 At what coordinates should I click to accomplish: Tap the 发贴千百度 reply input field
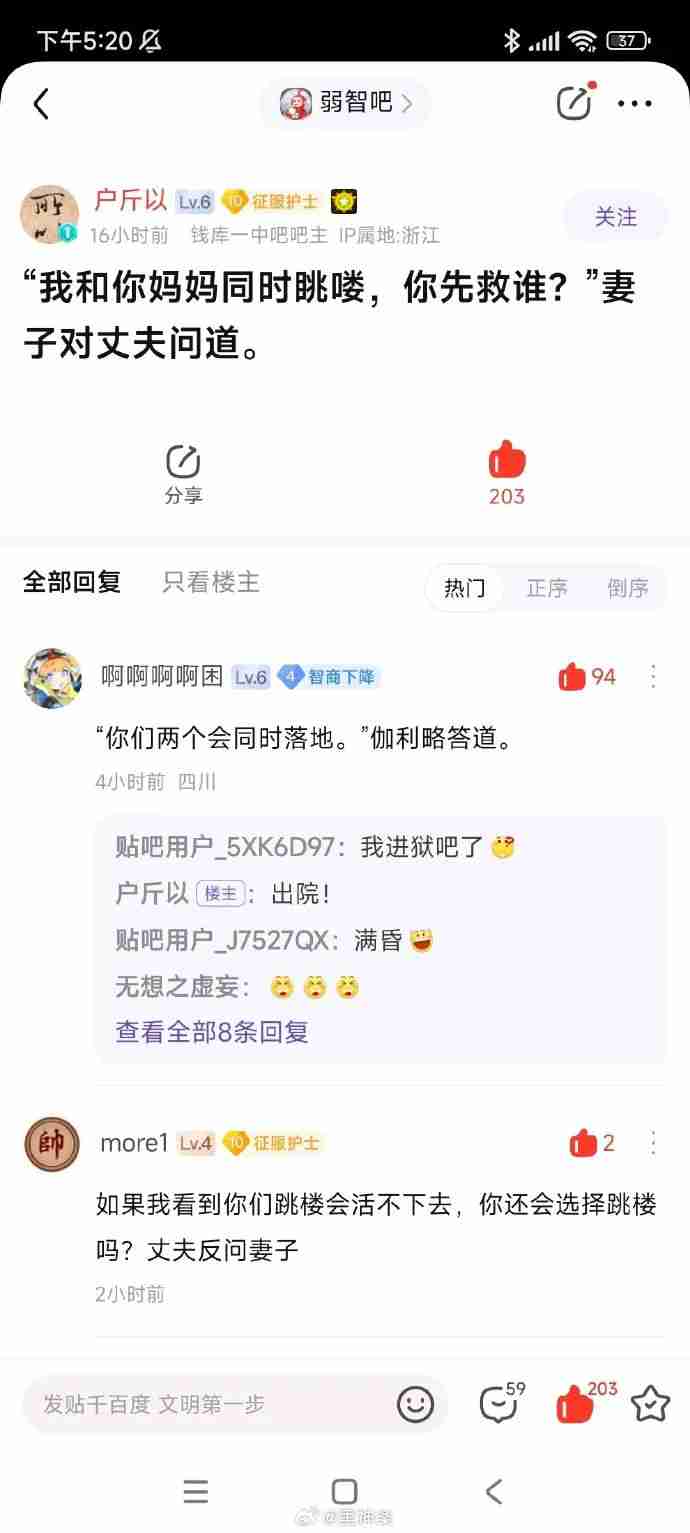click(200, 1404)
